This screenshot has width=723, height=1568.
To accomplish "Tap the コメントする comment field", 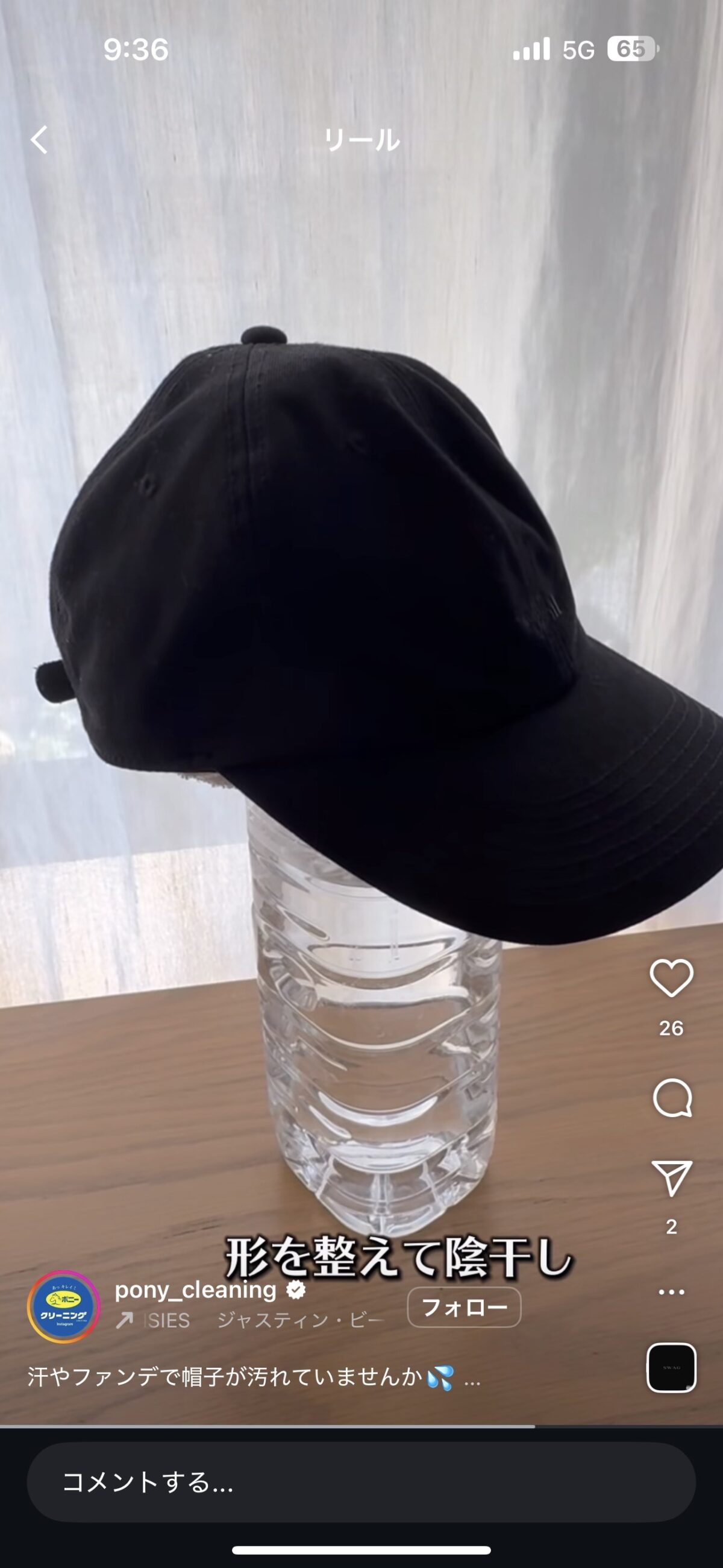I will (361, 1482).
